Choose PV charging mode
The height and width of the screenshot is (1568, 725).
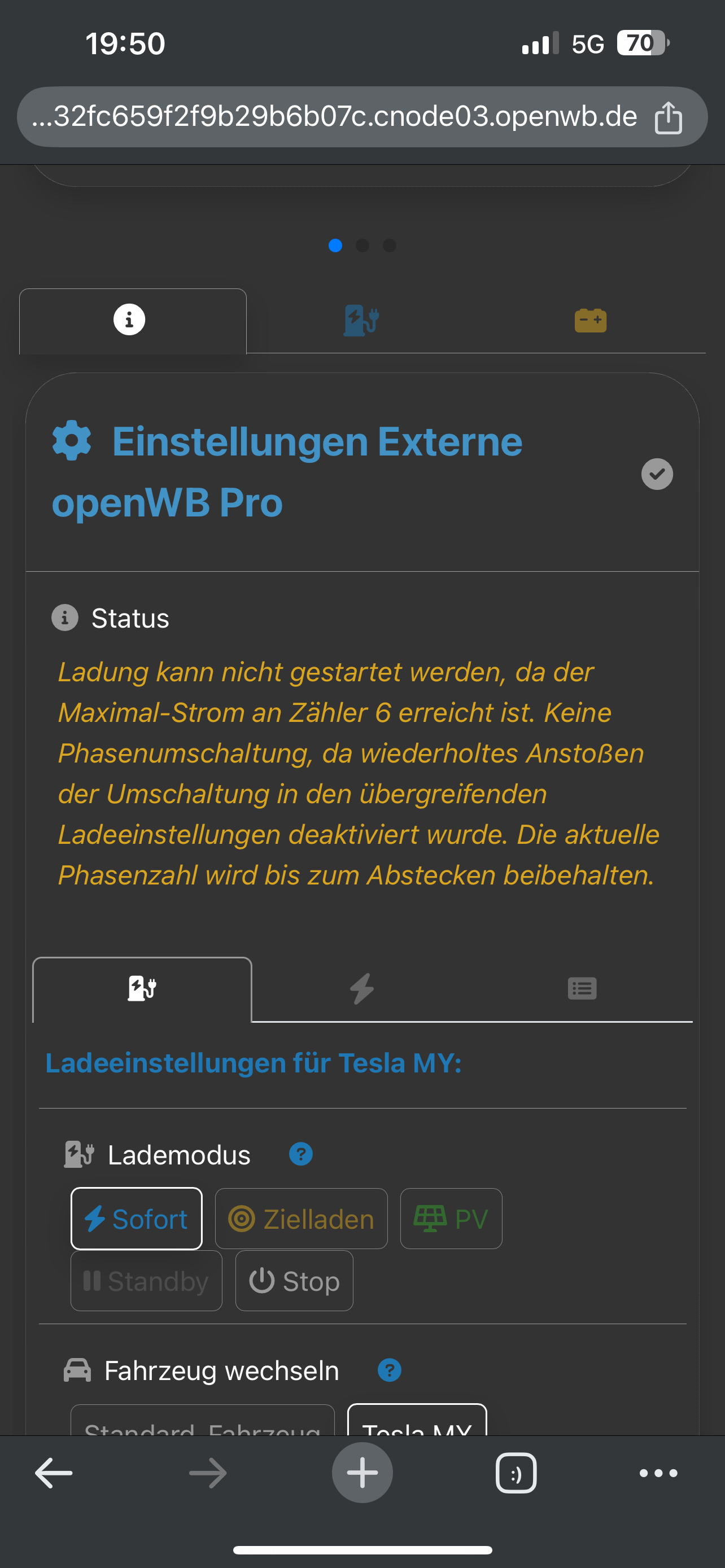[451, 1219]
